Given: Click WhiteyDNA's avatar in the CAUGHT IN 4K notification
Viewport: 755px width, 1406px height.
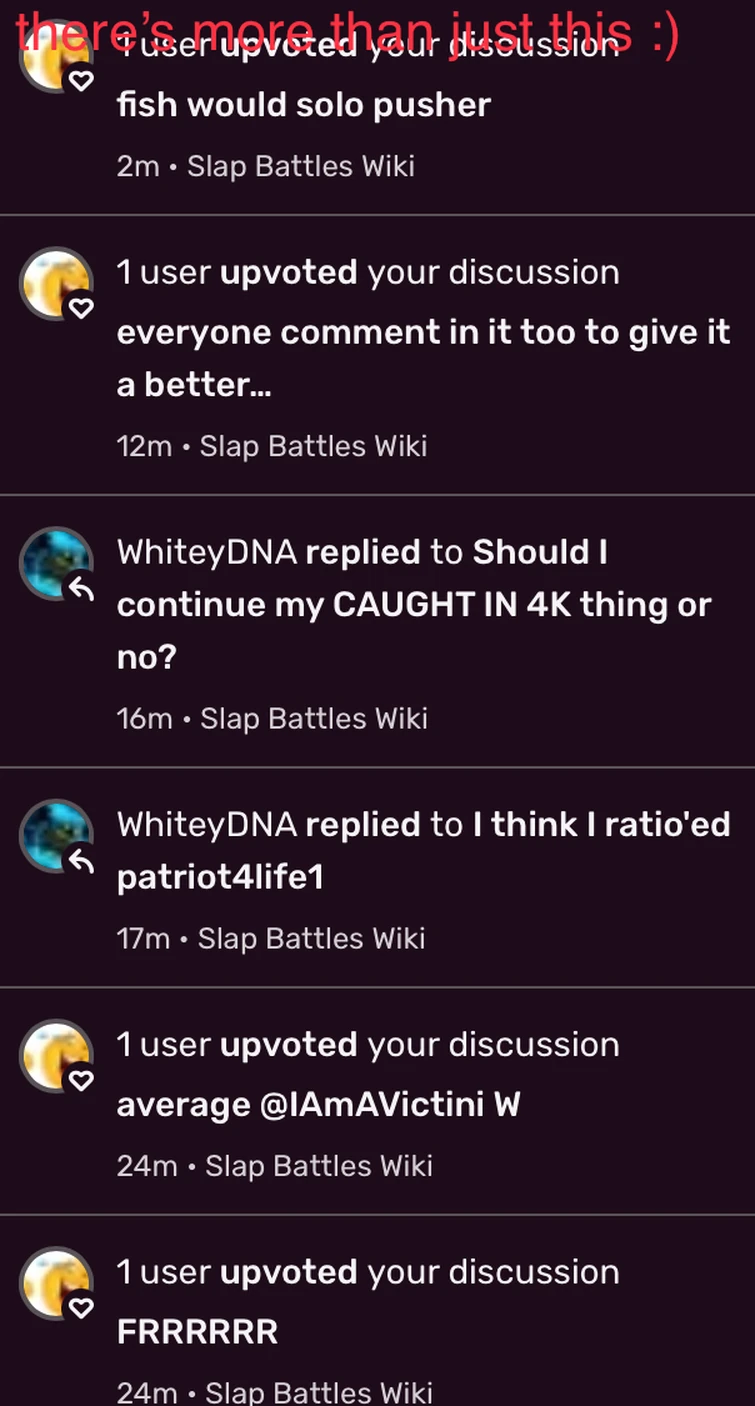Looking at the screenshot, I should point(56,562).
